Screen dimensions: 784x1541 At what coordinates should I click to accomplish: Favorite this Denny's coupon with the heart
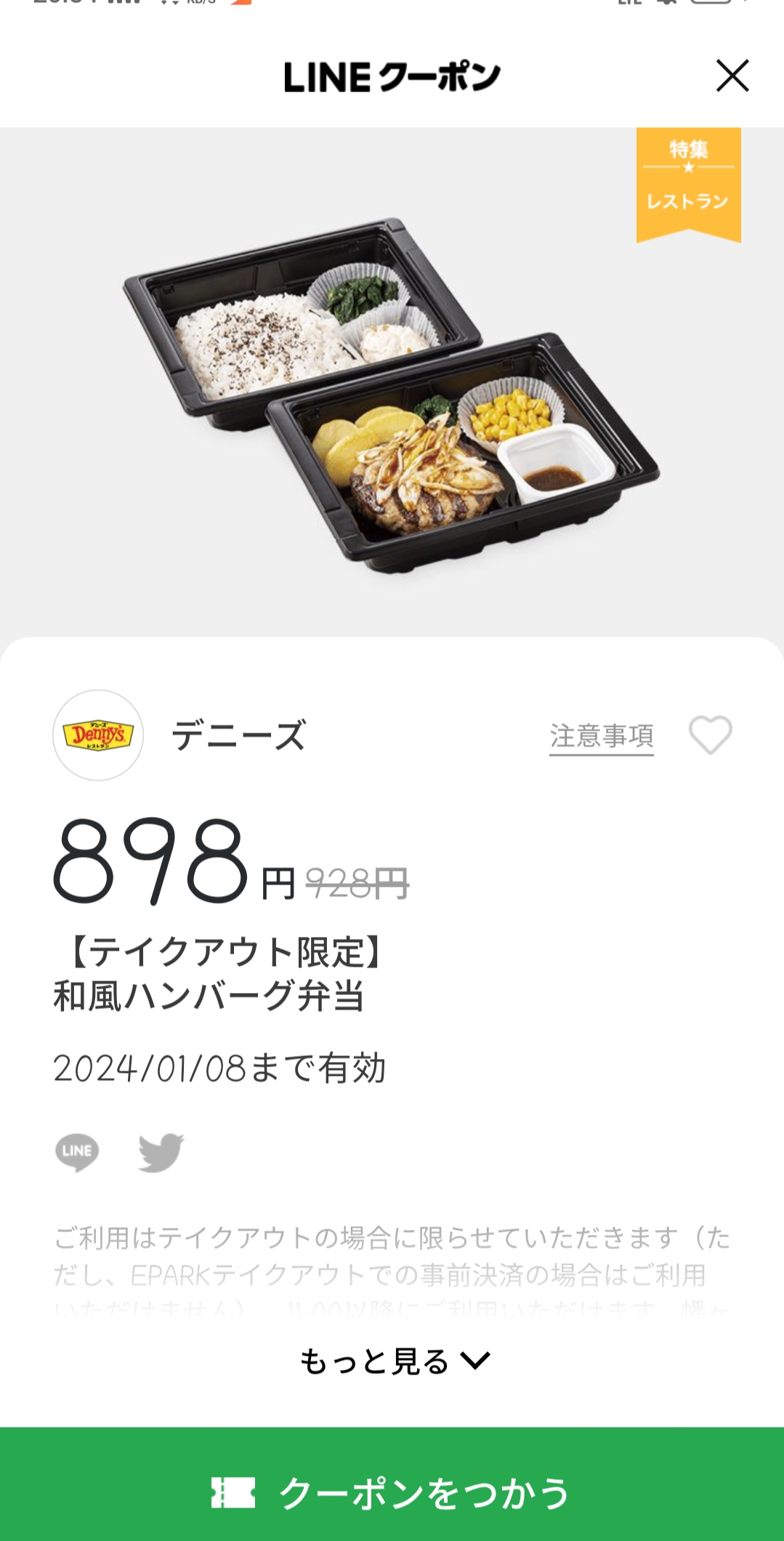(x=710, y=735)
